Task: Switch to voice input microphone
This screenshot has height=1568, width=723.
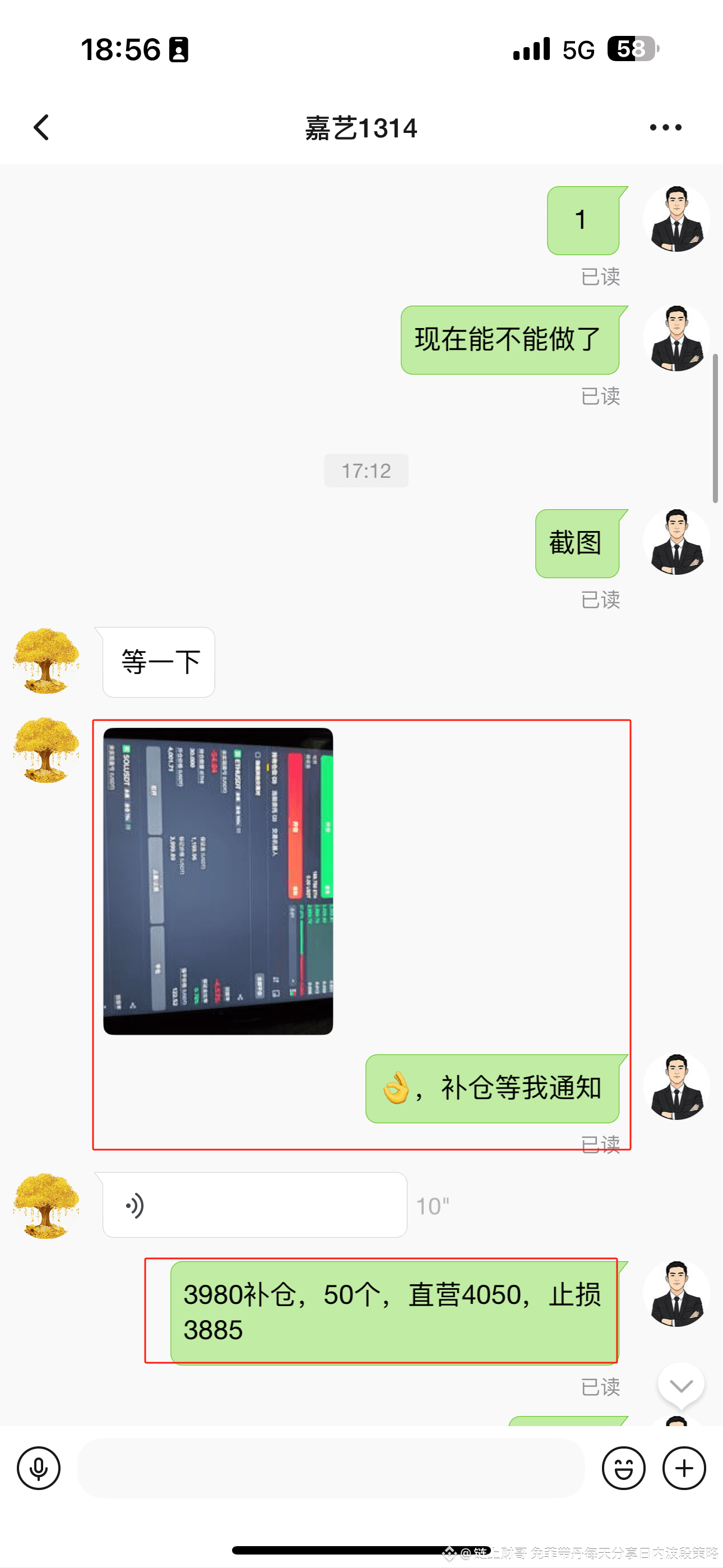Action: click(x=38, y=1468)
